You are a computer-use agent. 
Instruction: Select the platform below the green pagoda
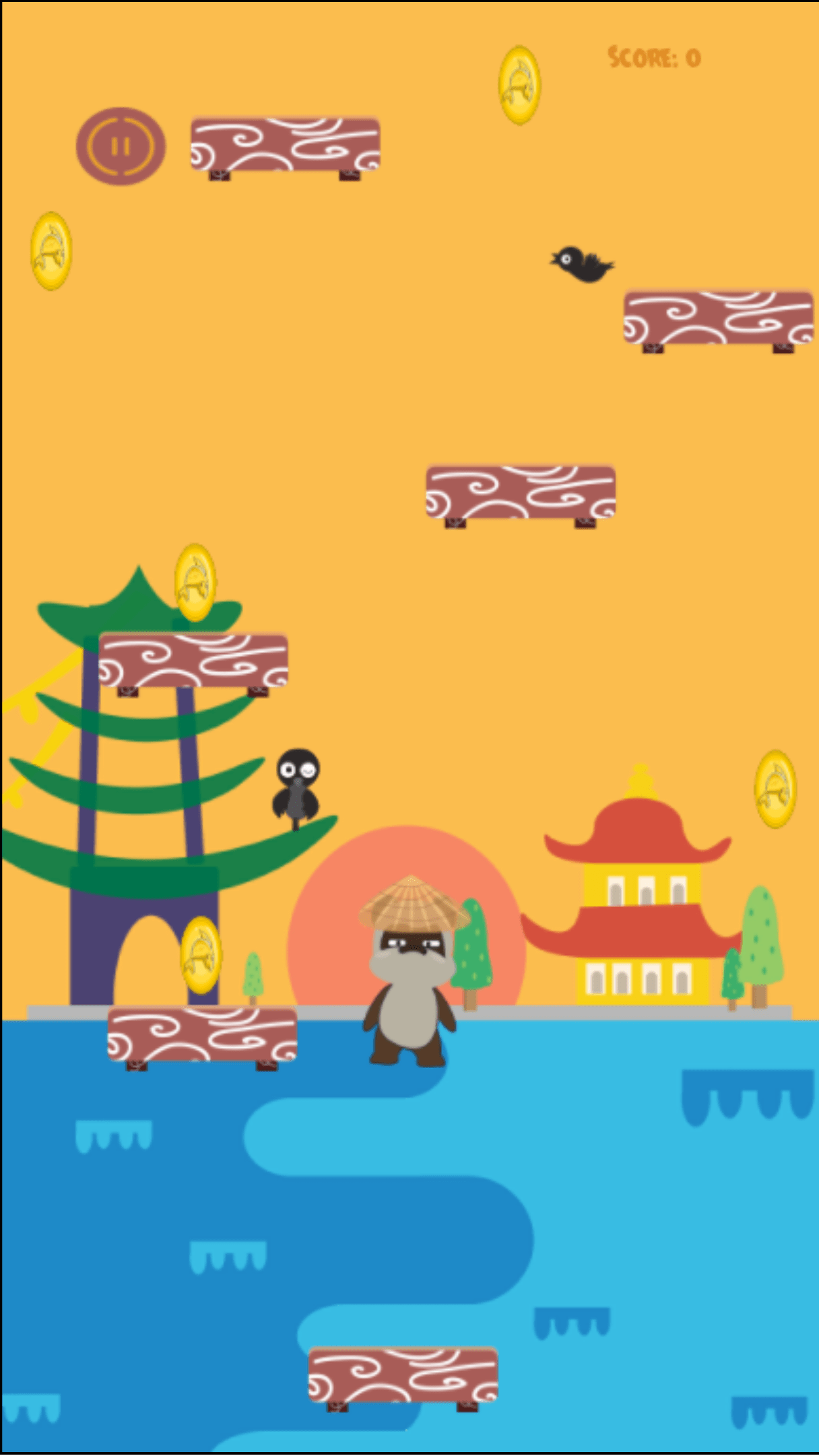[x=194, y=661]
